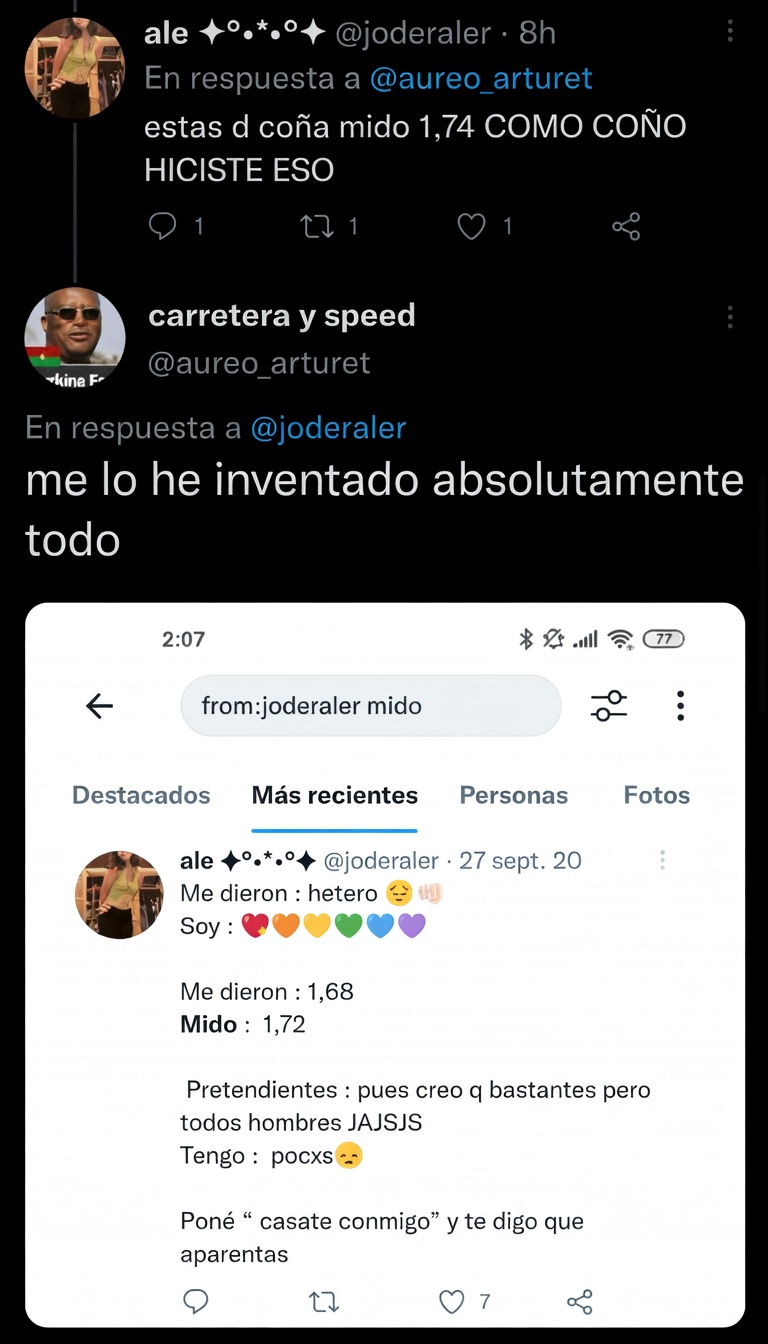
Task: Expand the attached screenshot image
Action: coord(385,965)
